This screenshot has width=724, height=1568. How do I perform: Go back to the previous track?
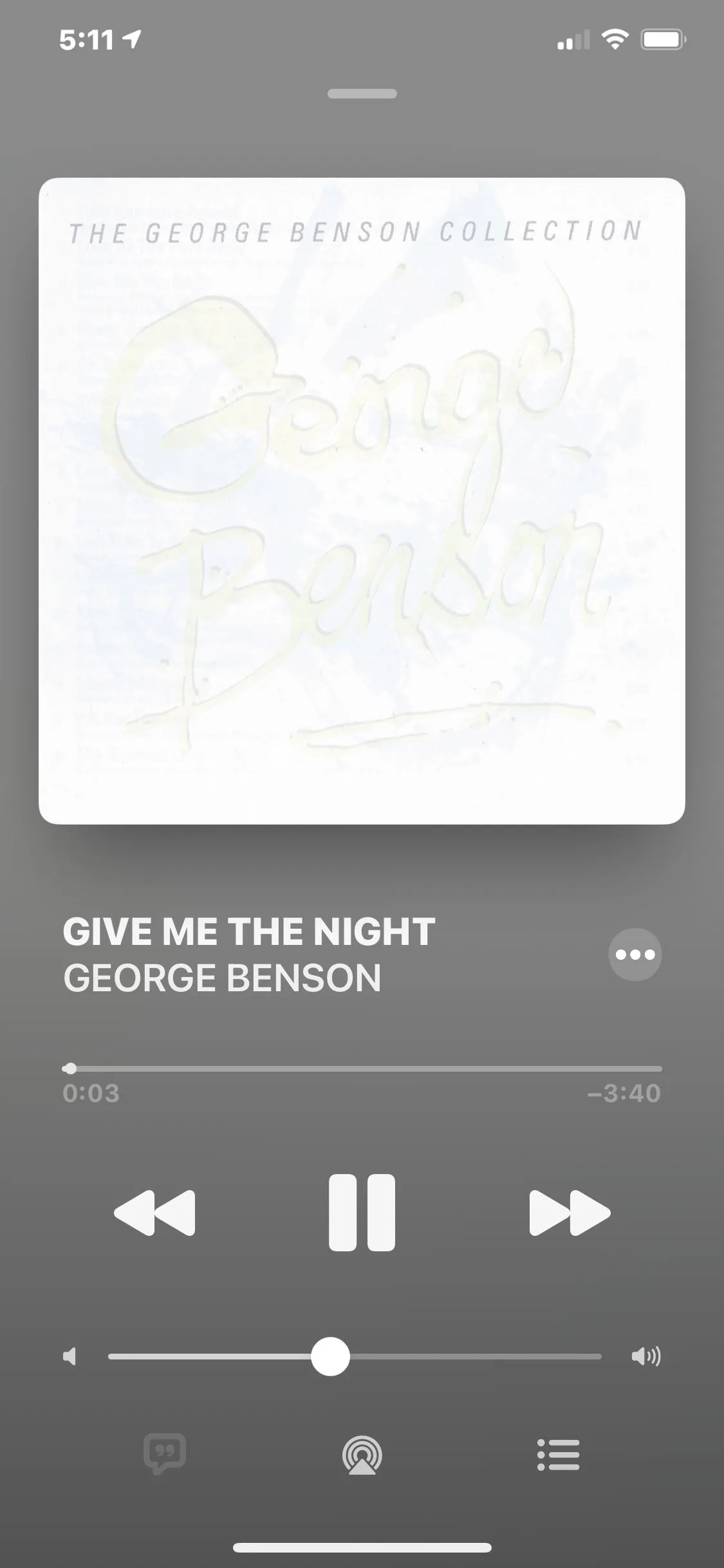pyautogui.click(x=154, y=1213)
